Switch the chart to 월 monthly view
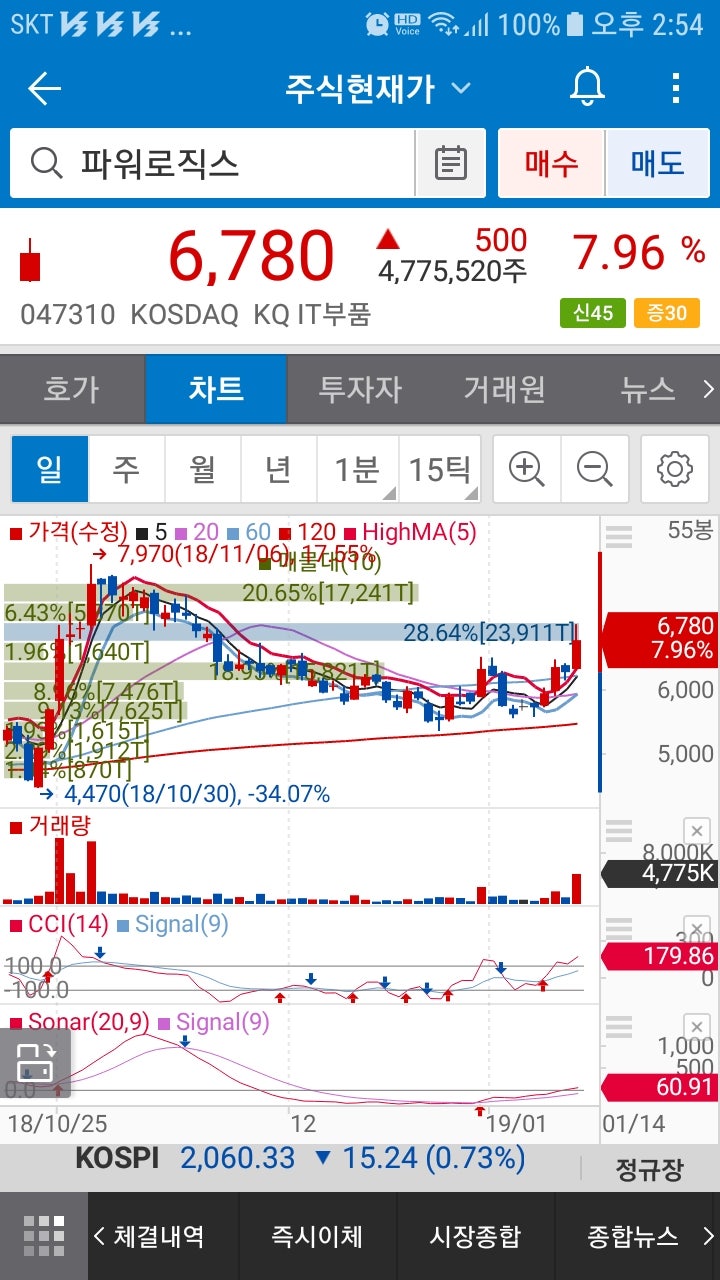This screenshot has width=720, height=1280. click(202, 469)
